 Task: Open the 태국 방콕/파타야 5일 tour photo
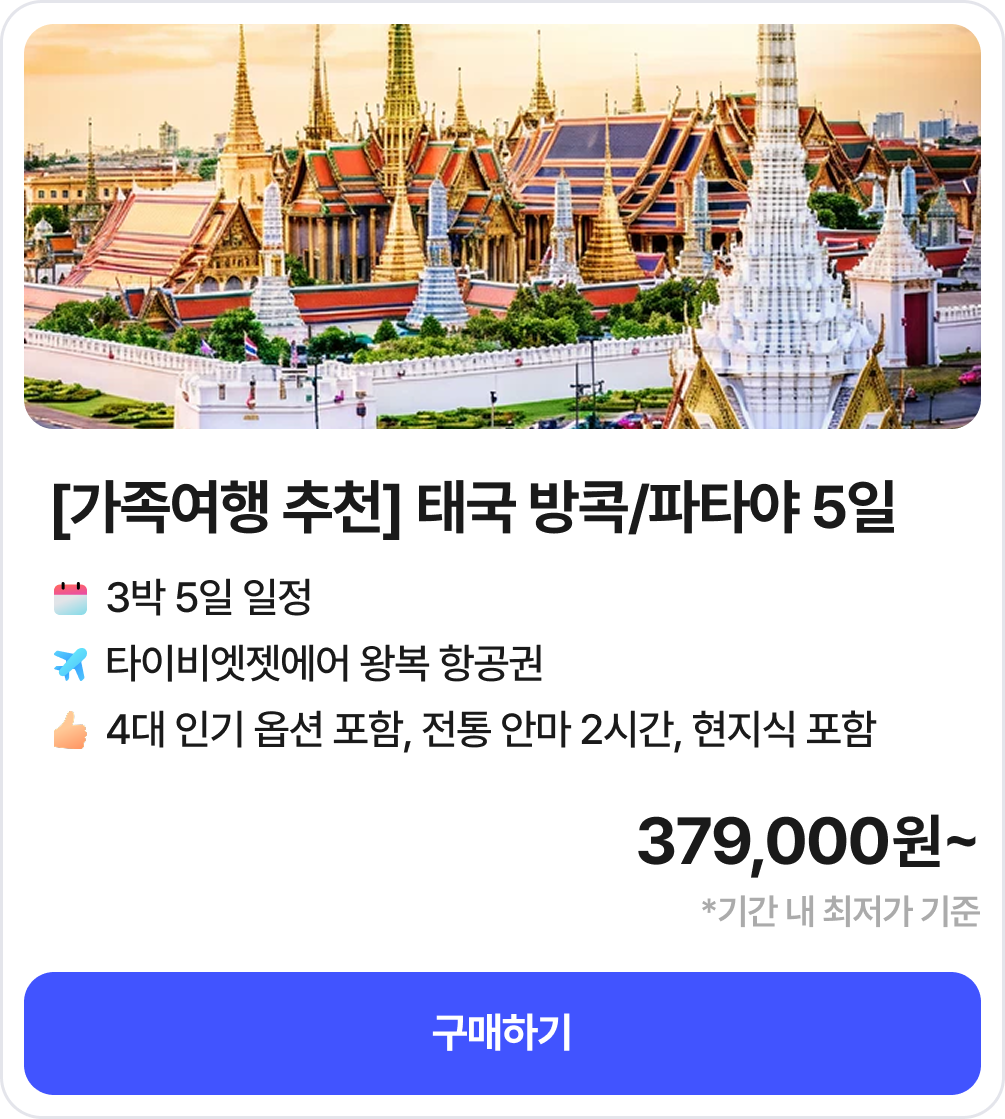[502, 227]
